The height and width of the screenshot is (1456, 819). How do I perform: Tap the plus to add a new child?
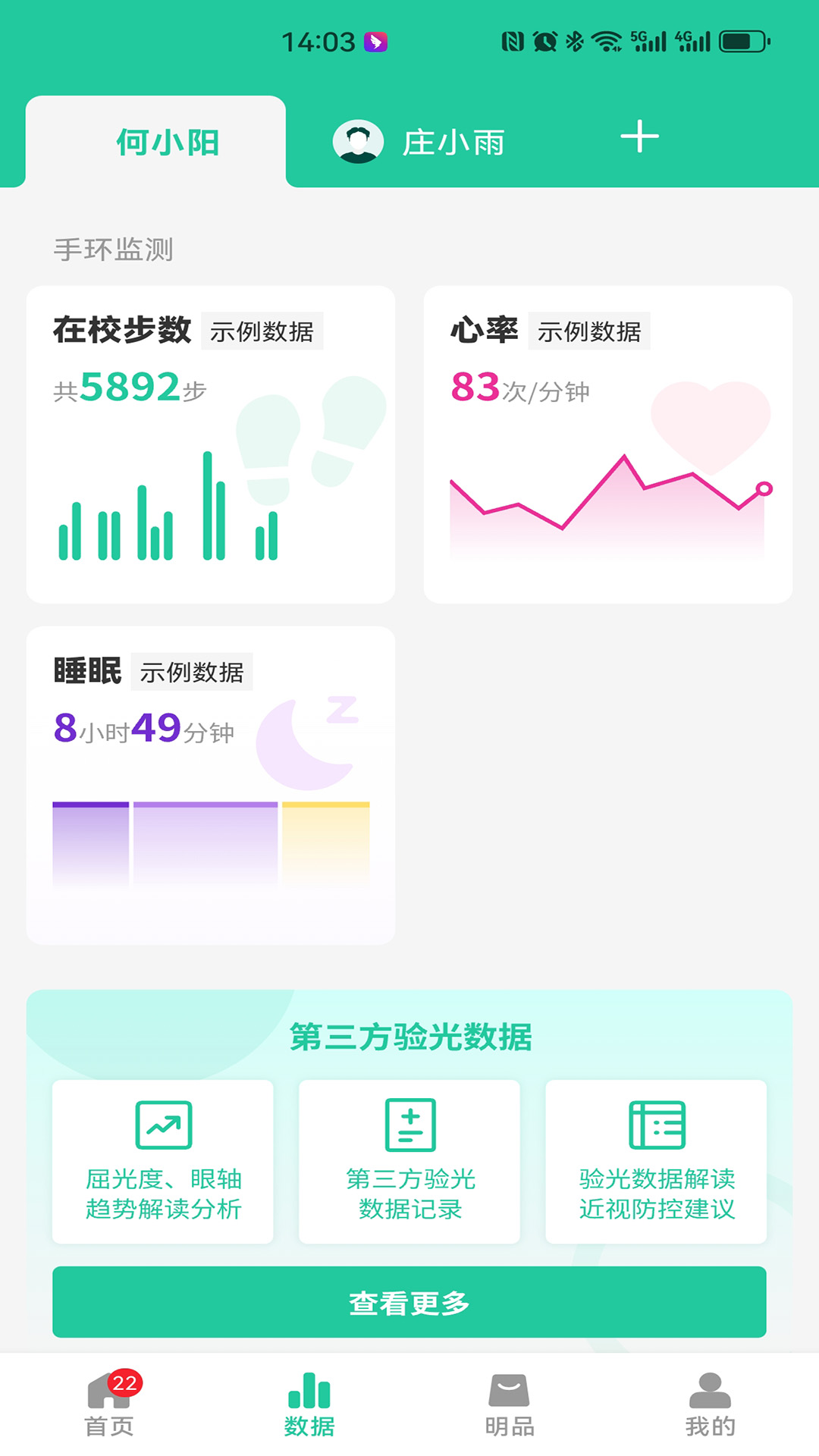pos(639,138)
